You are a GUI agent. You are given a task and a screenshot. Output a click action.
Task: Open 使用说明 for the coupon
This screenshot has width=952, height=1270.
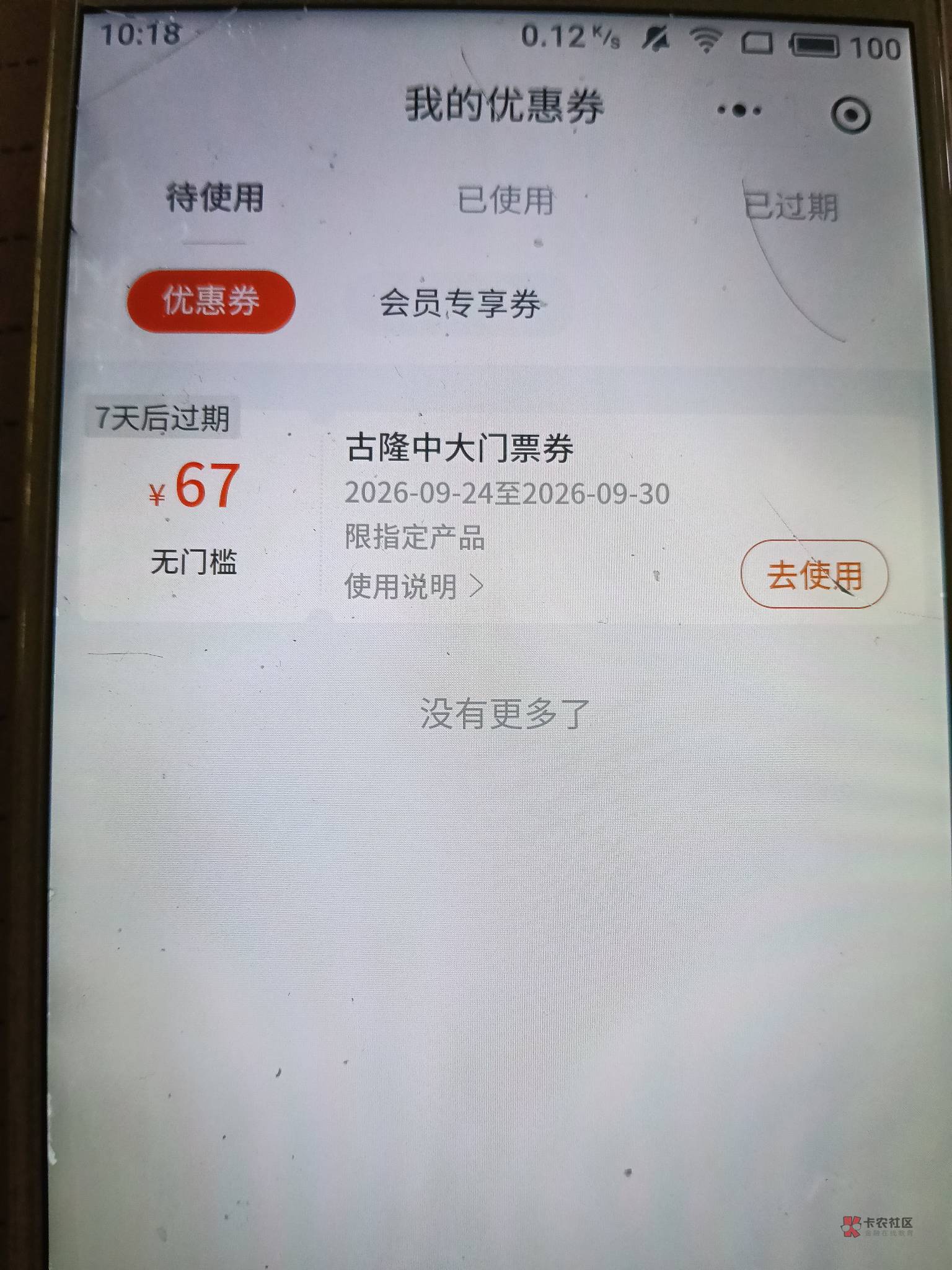click(413, 586)
